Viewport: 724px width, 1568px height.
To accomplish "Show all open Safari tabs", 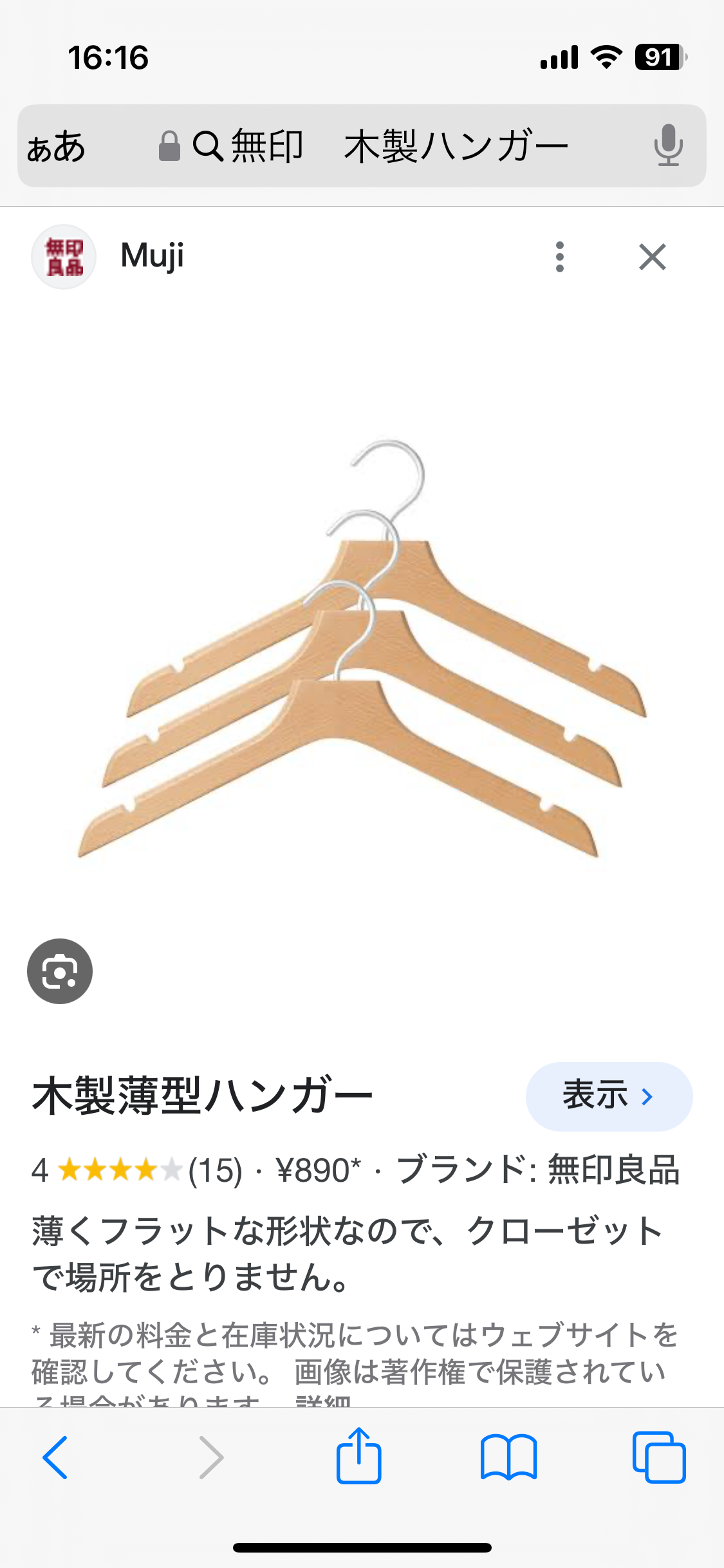I will click(x=658, y=1457).
